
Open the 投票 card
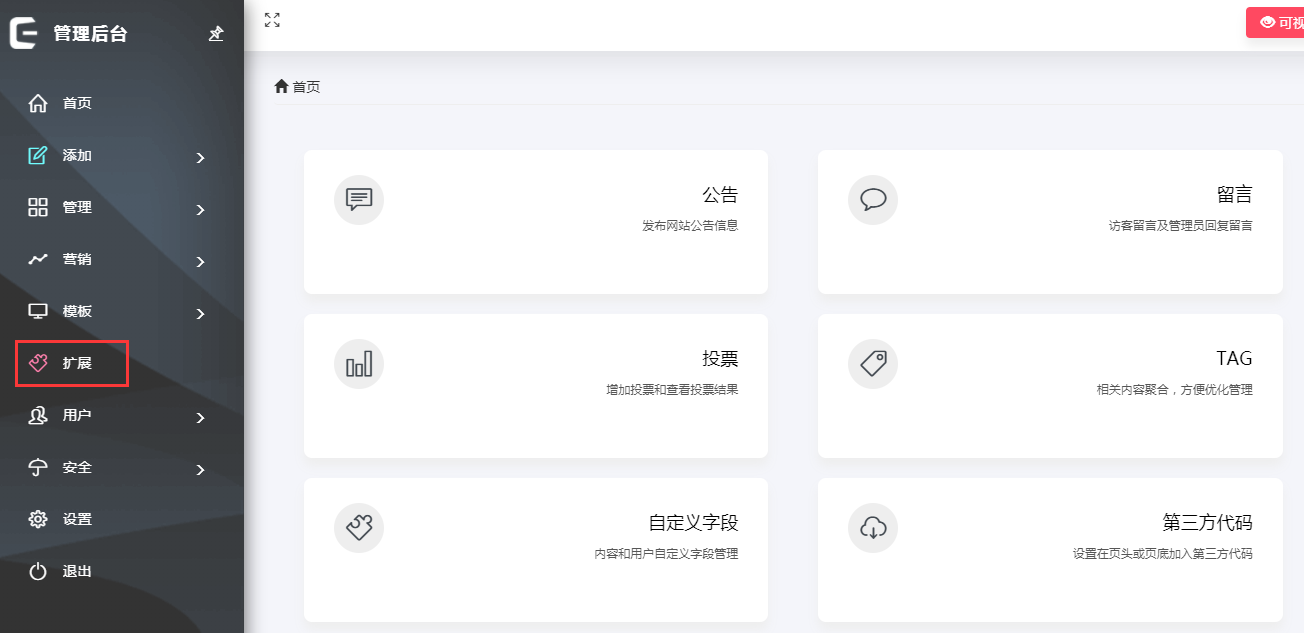(536, 386)
